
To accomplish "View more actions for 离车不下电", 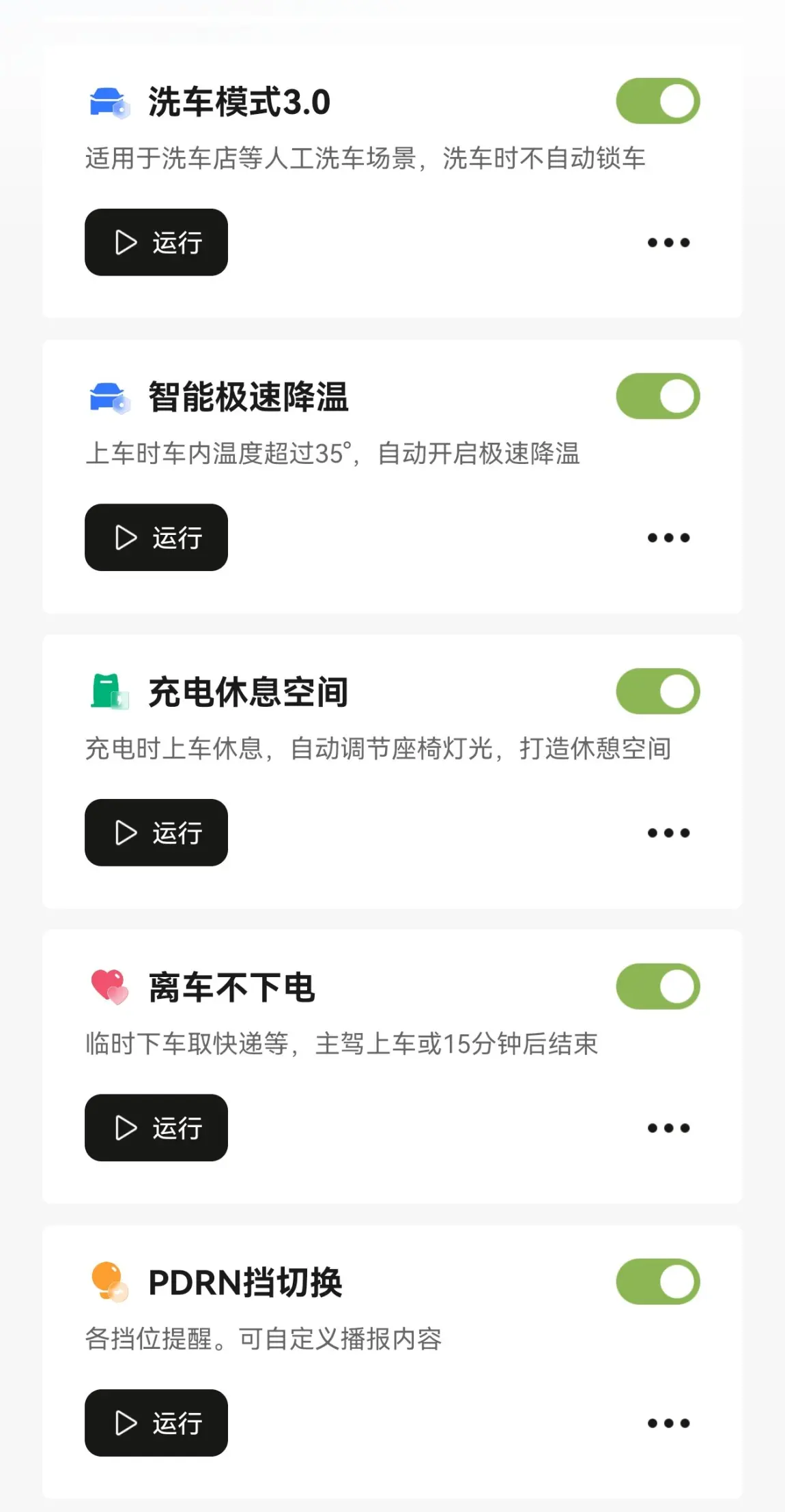I will pos(668,1128).
